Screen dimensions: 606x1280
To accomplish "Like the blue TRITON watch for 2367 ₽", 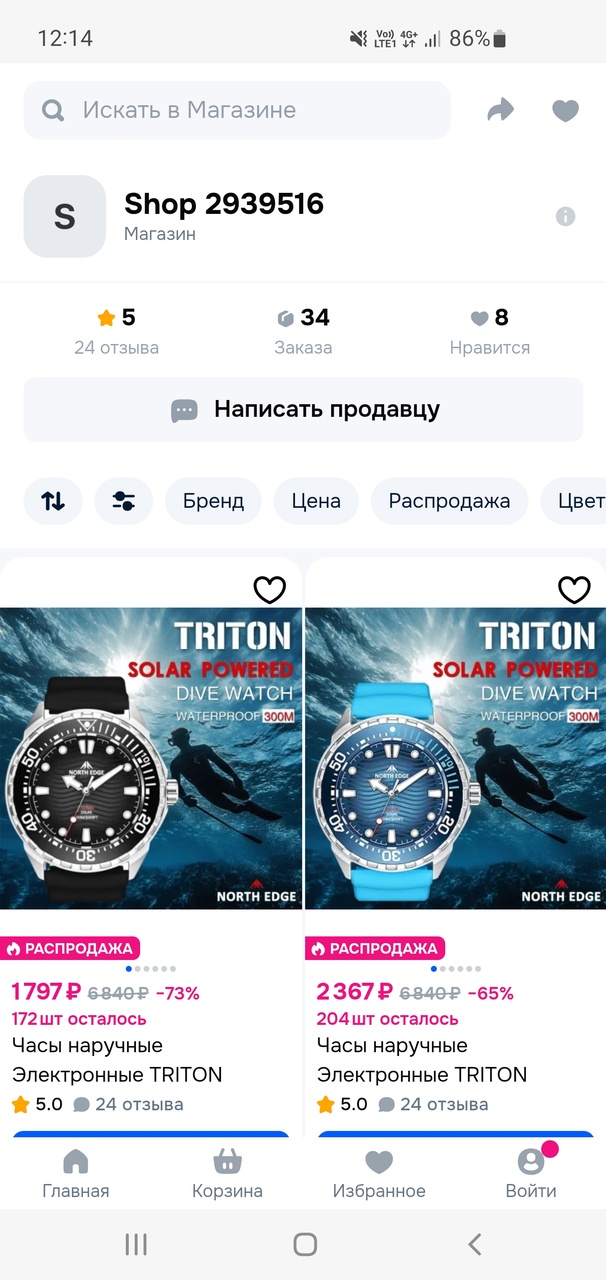I will 574,590.
